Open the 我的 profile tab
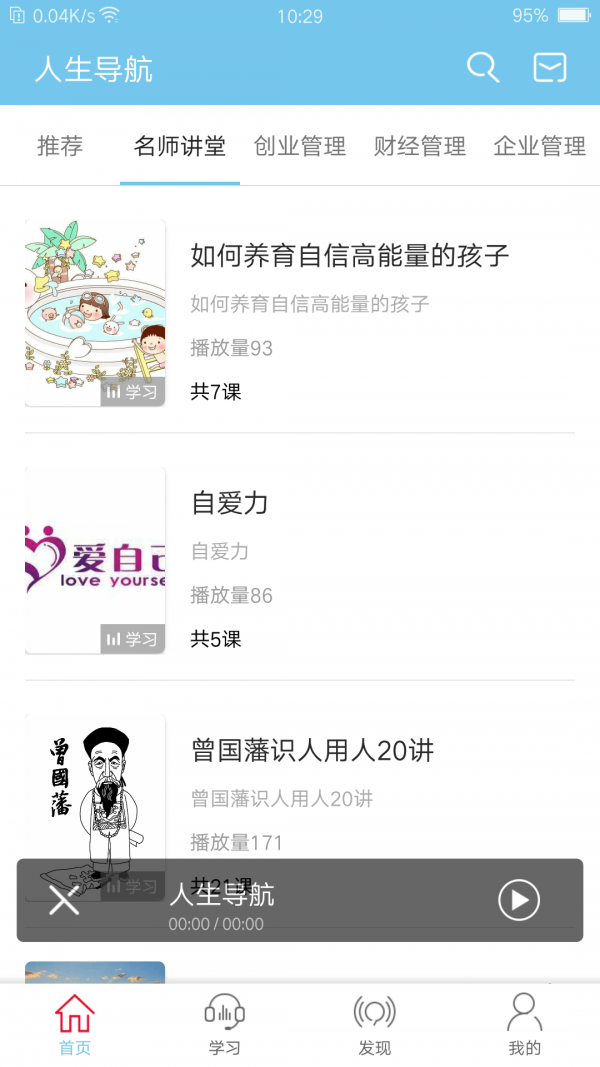The width and height of the screenshot is (600, 1067). click(x=525, y=1025)
